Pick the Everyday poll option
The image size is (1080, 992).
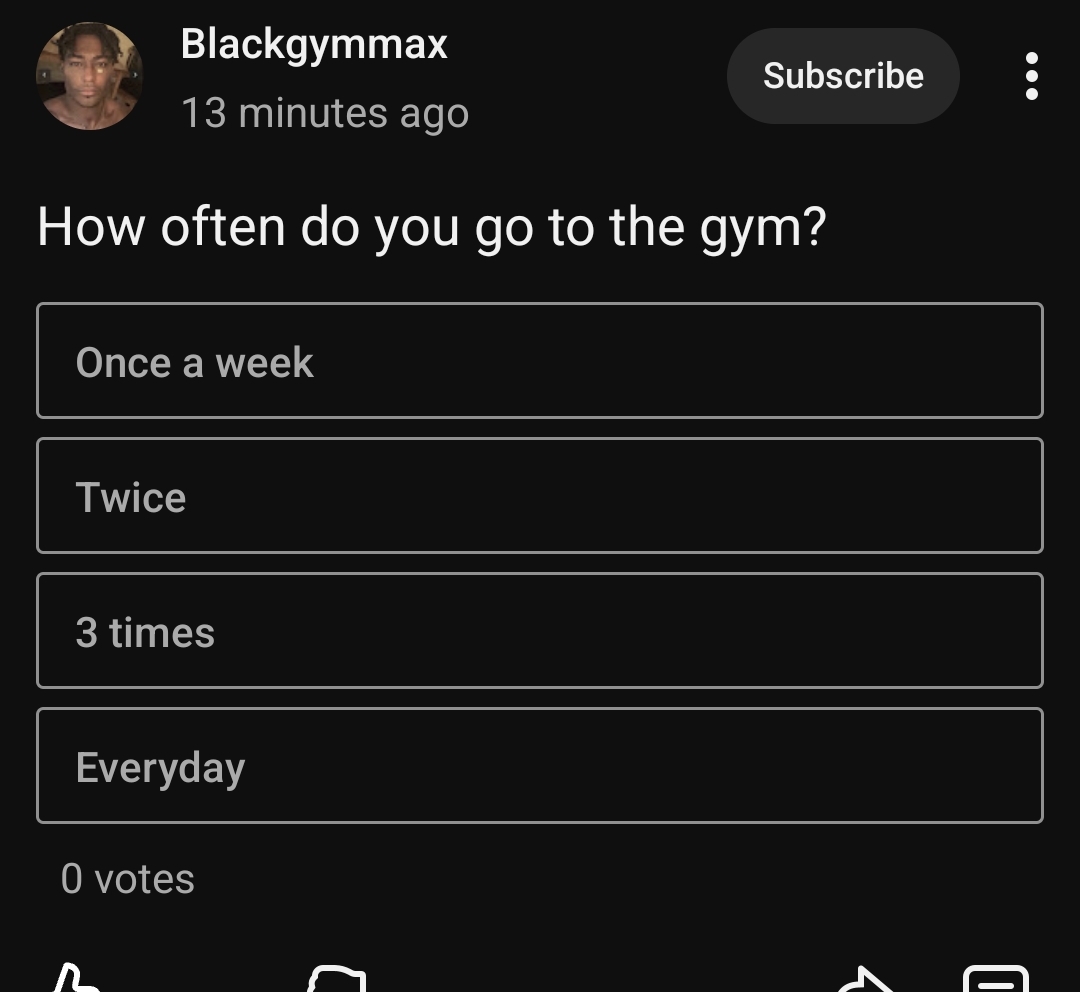coord(539,765)
